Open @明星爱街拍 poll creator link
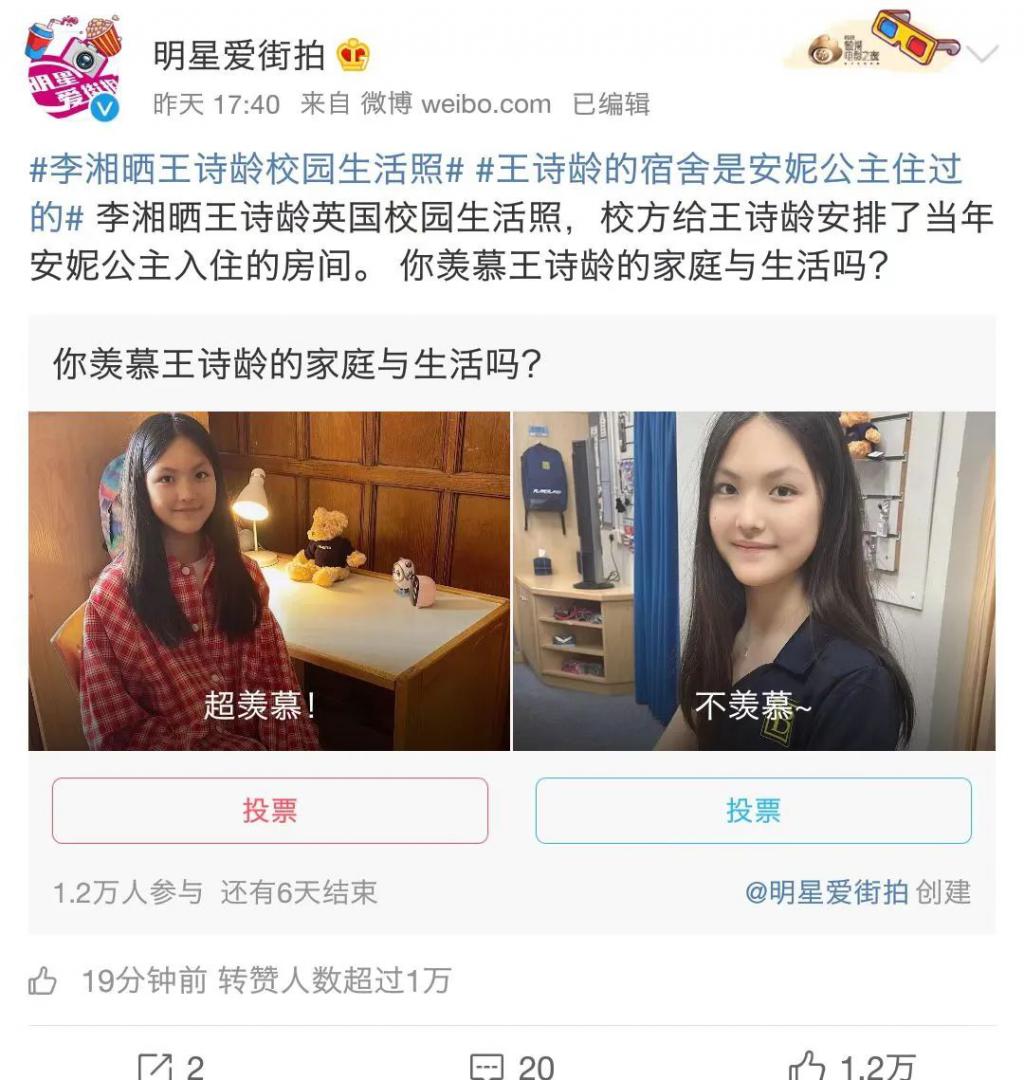 [826, 892]
